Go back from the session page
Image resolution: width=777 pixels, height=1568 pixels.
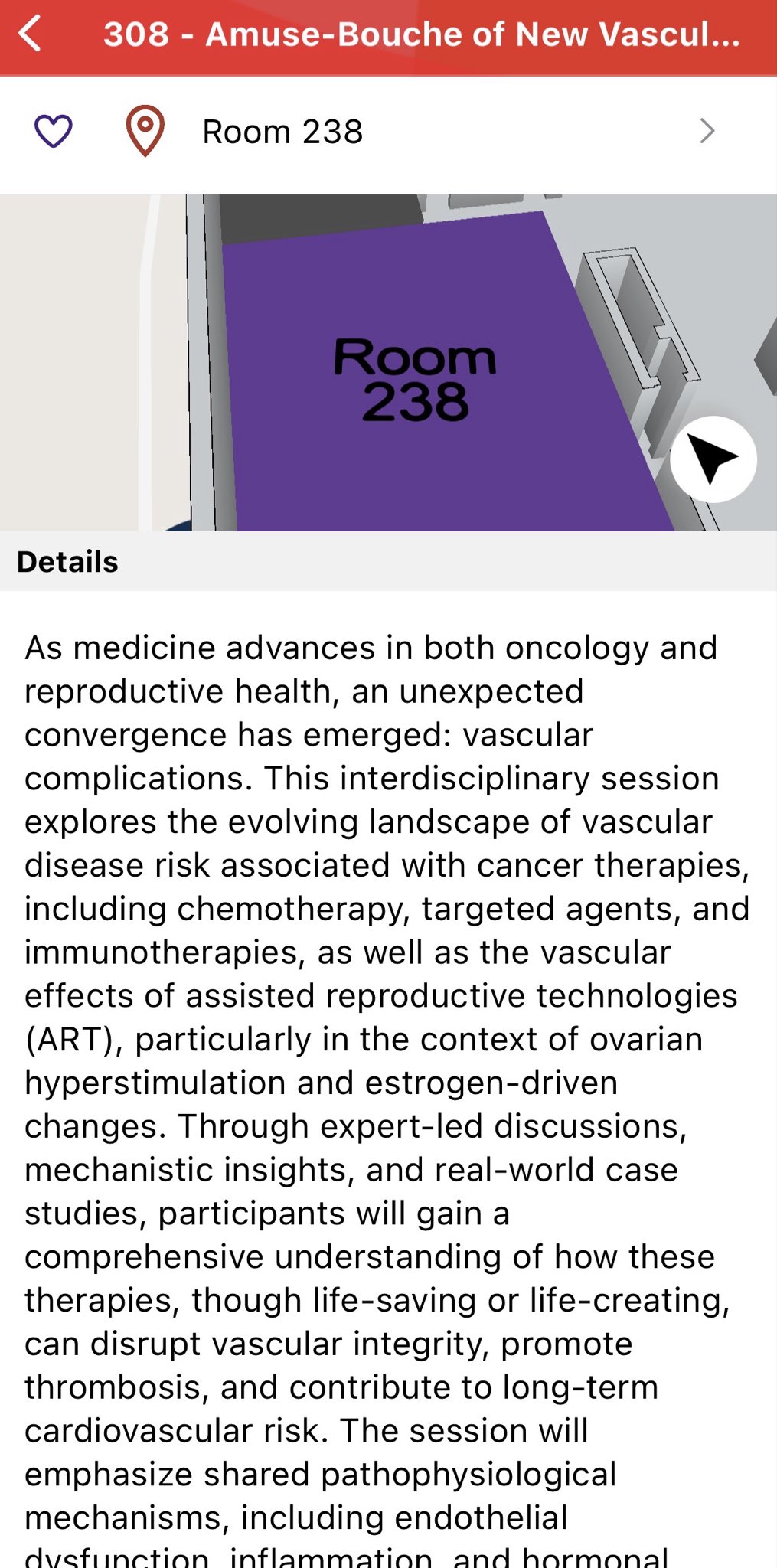point(31,34)
